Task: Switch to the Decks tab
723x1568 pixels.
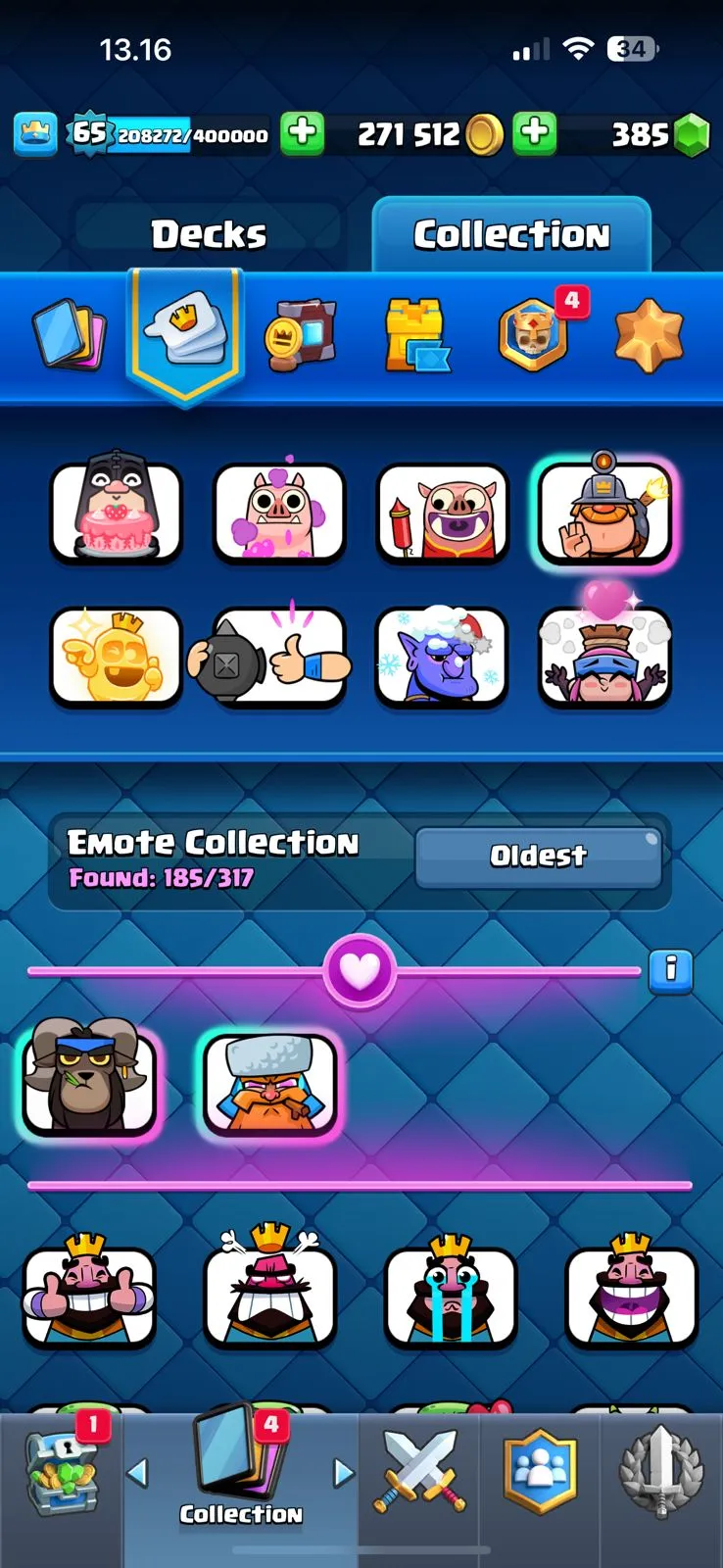Action: point(209,235)
